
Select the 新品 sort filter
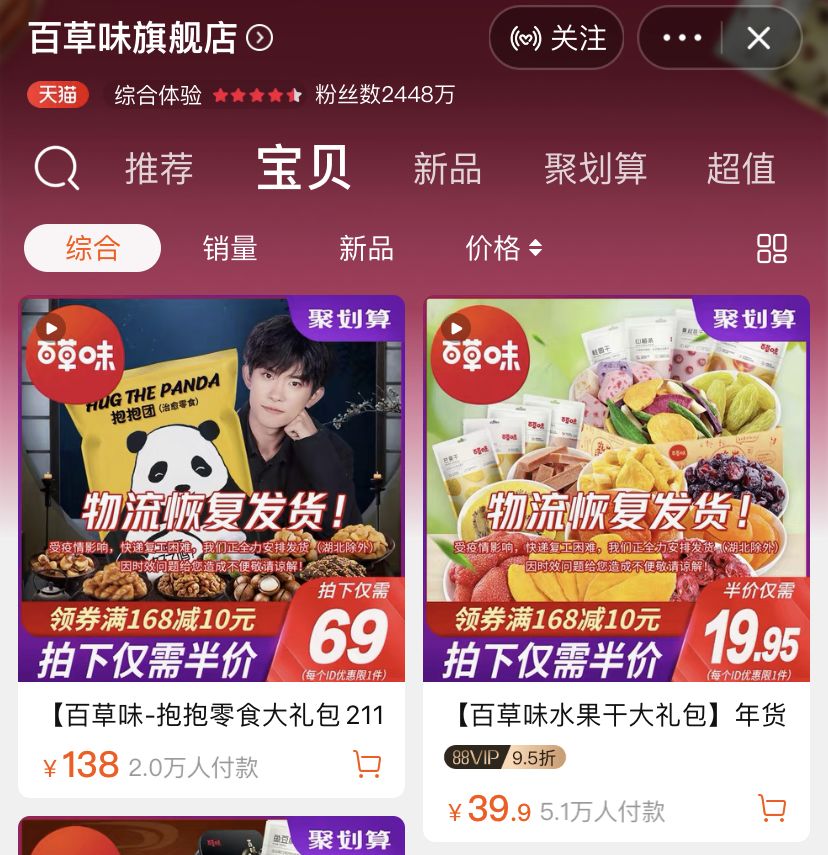pyautogui.click(x=365, y=249)
